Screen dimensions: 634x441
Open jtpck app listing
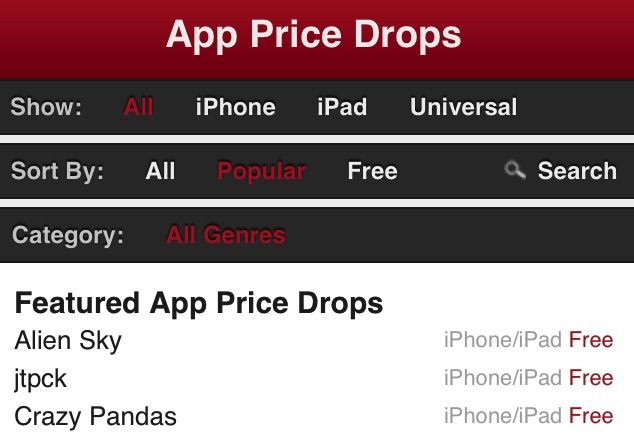point(41,379)
